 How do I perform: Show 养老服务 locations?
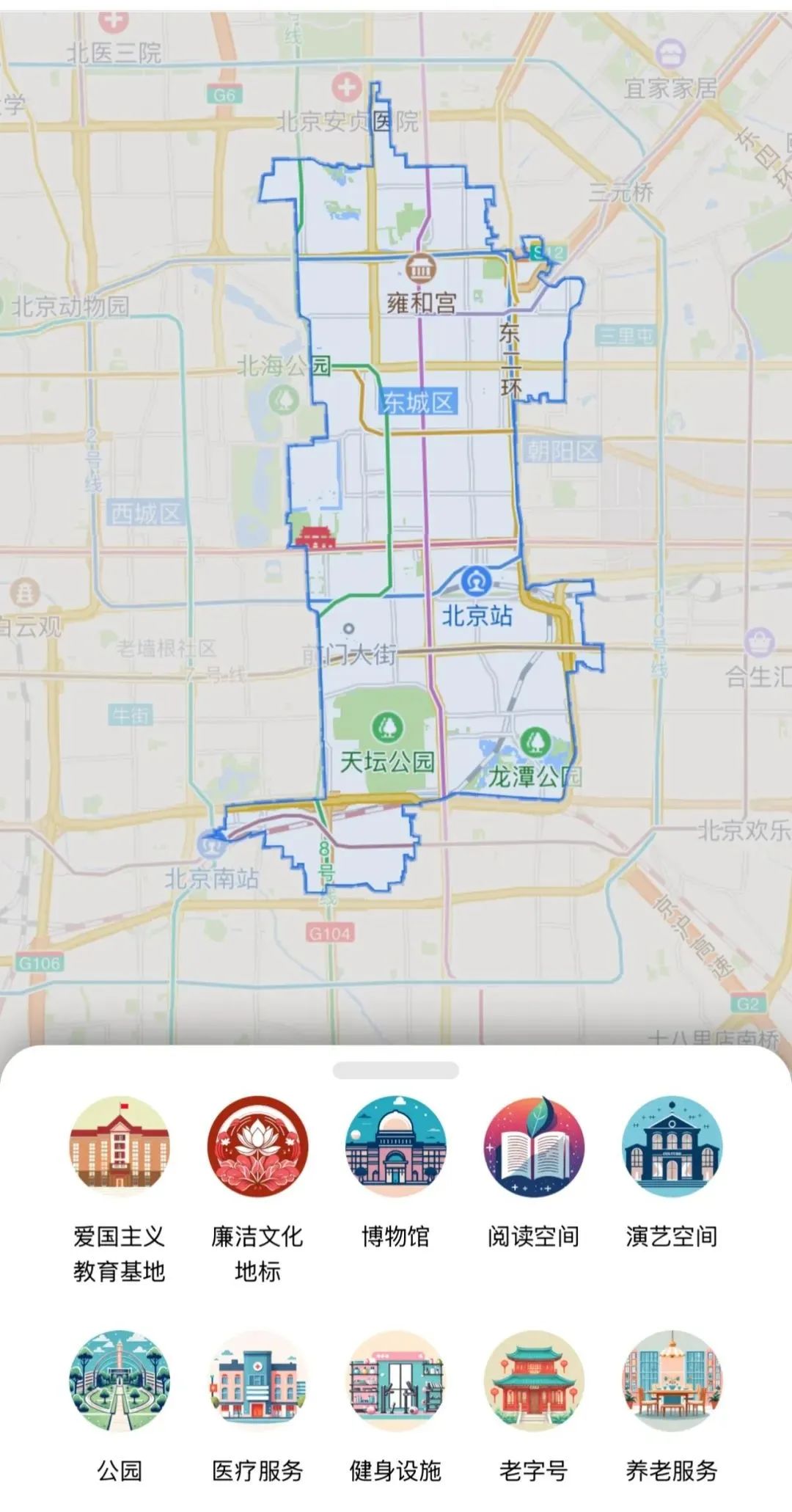pos(671,1381)
